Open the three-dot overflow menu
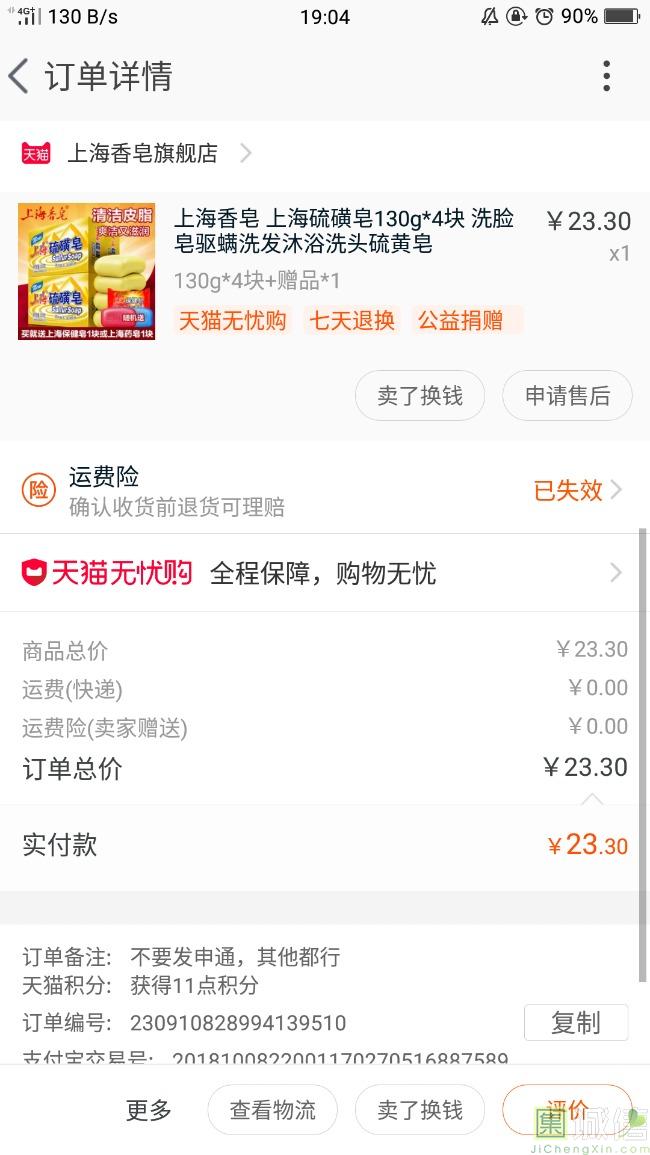 pos(606,76)
